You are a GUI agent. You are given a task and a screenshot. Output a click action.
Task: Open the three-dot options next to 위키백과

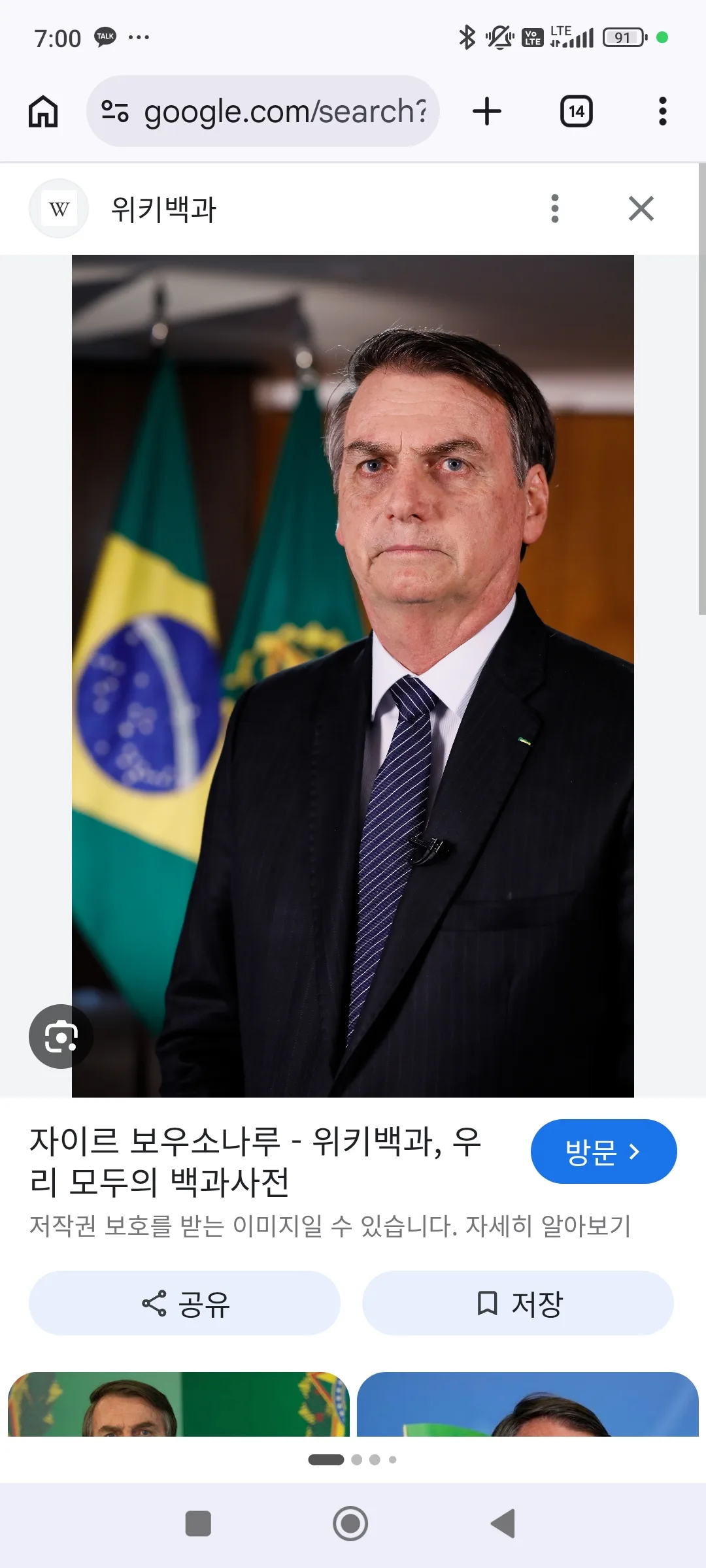point(555,209)
